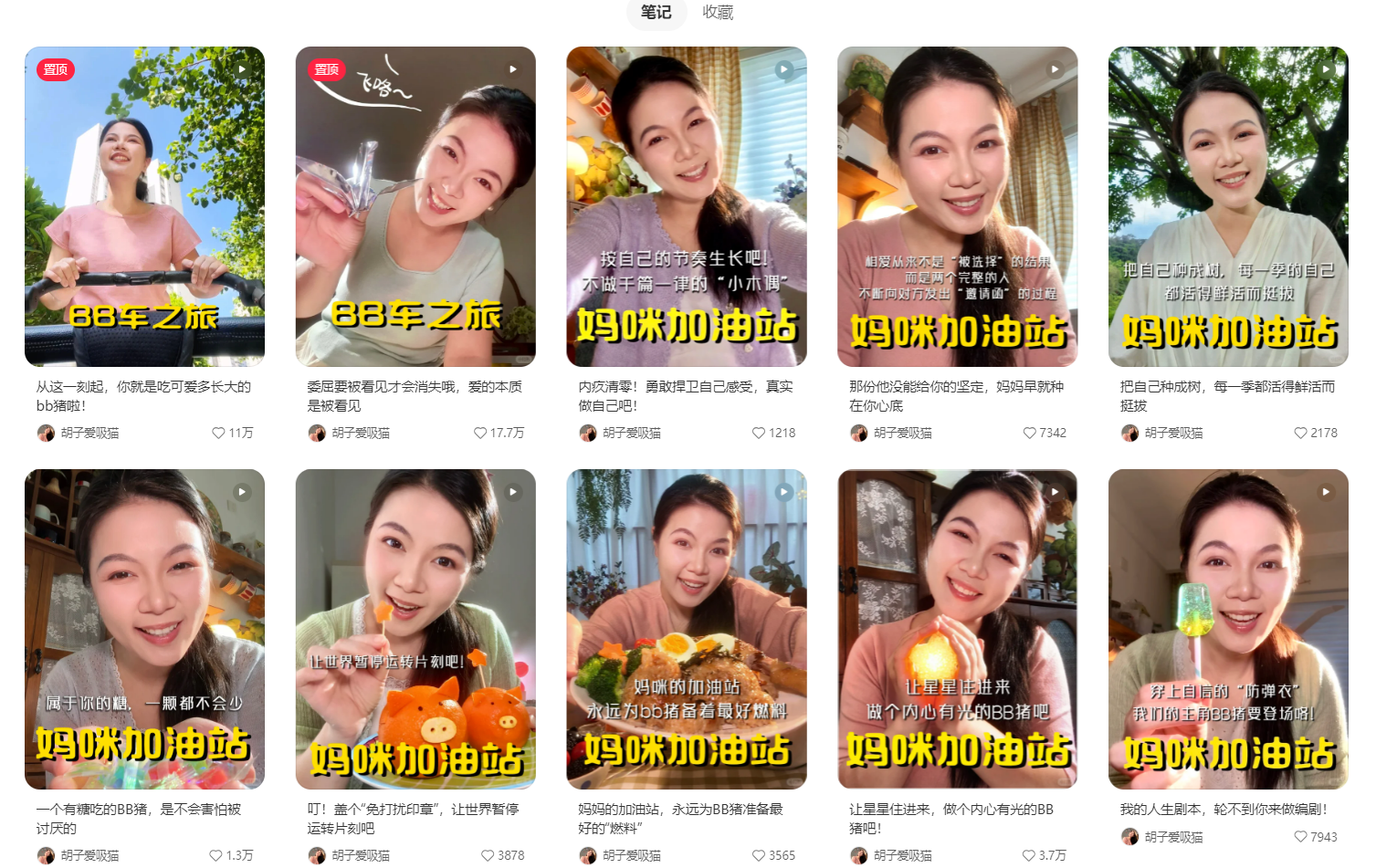Open the note 从这一刻起，你就是吃可爱多长大的bb猪啦

coord(144,206)
